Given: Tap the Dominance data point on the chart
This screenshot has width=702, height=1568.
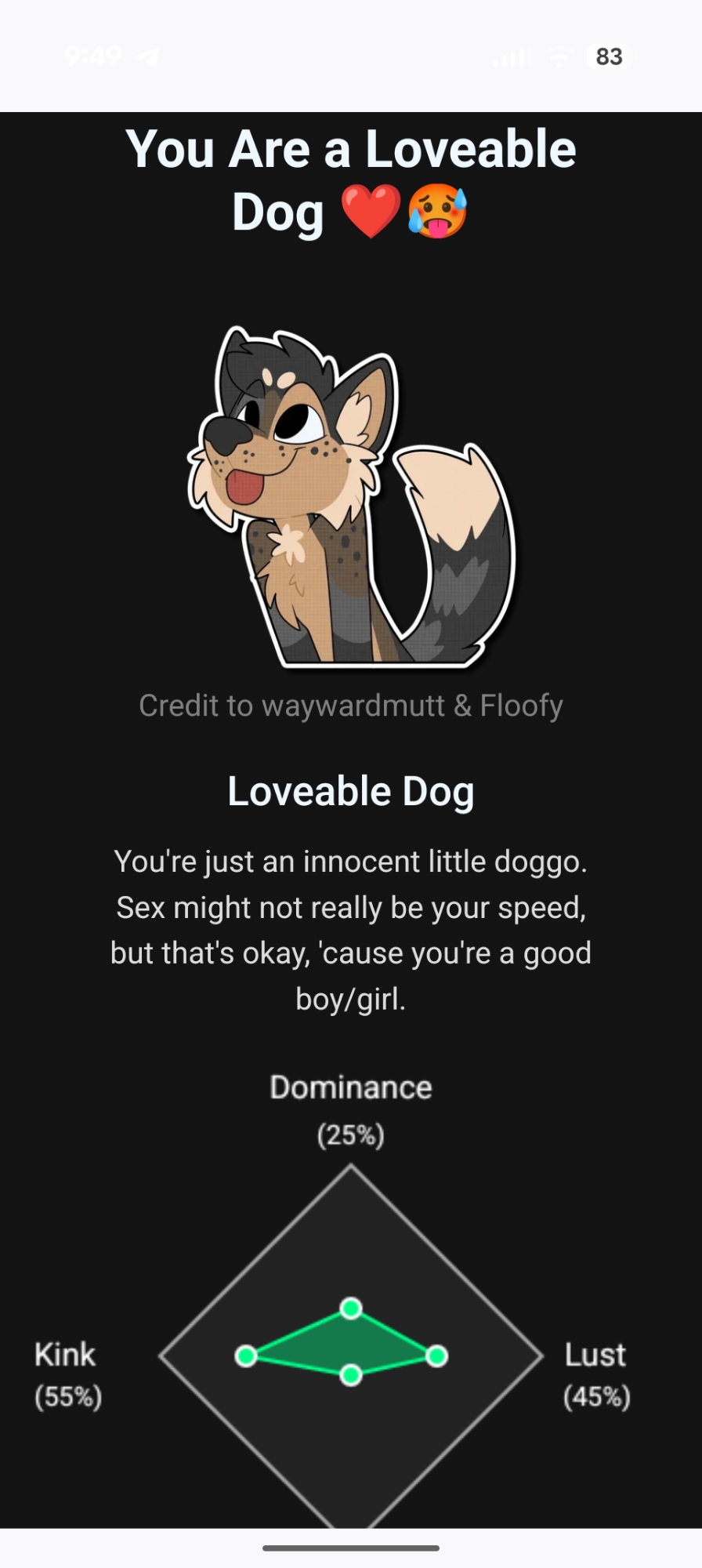Looking at the screenshot, I should pyautogui.click(x=351, y=1308).
